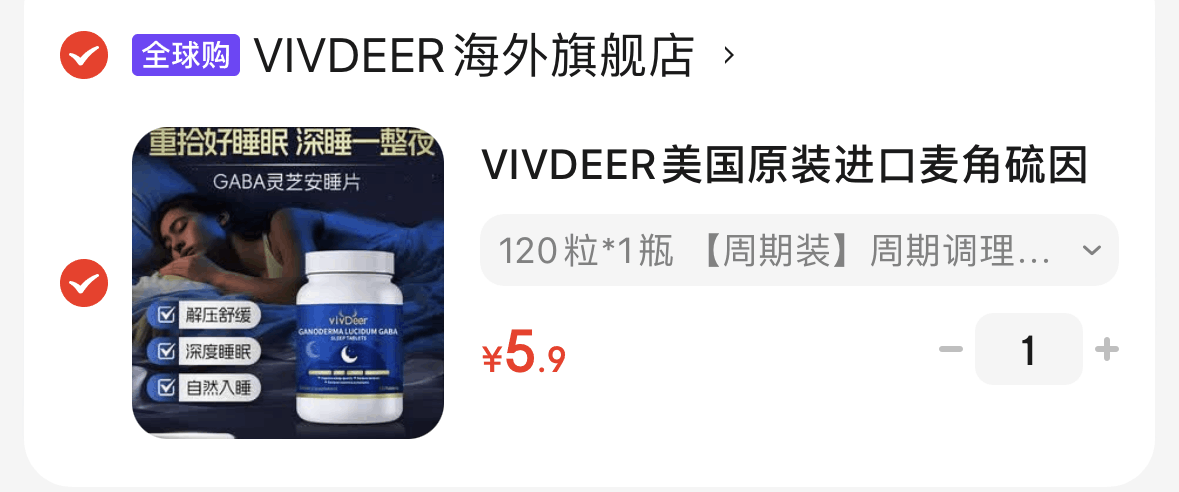Uncheck the VIVDEER海外旗舰店 store checkbox
The image size is (1179, 492).
84,55
